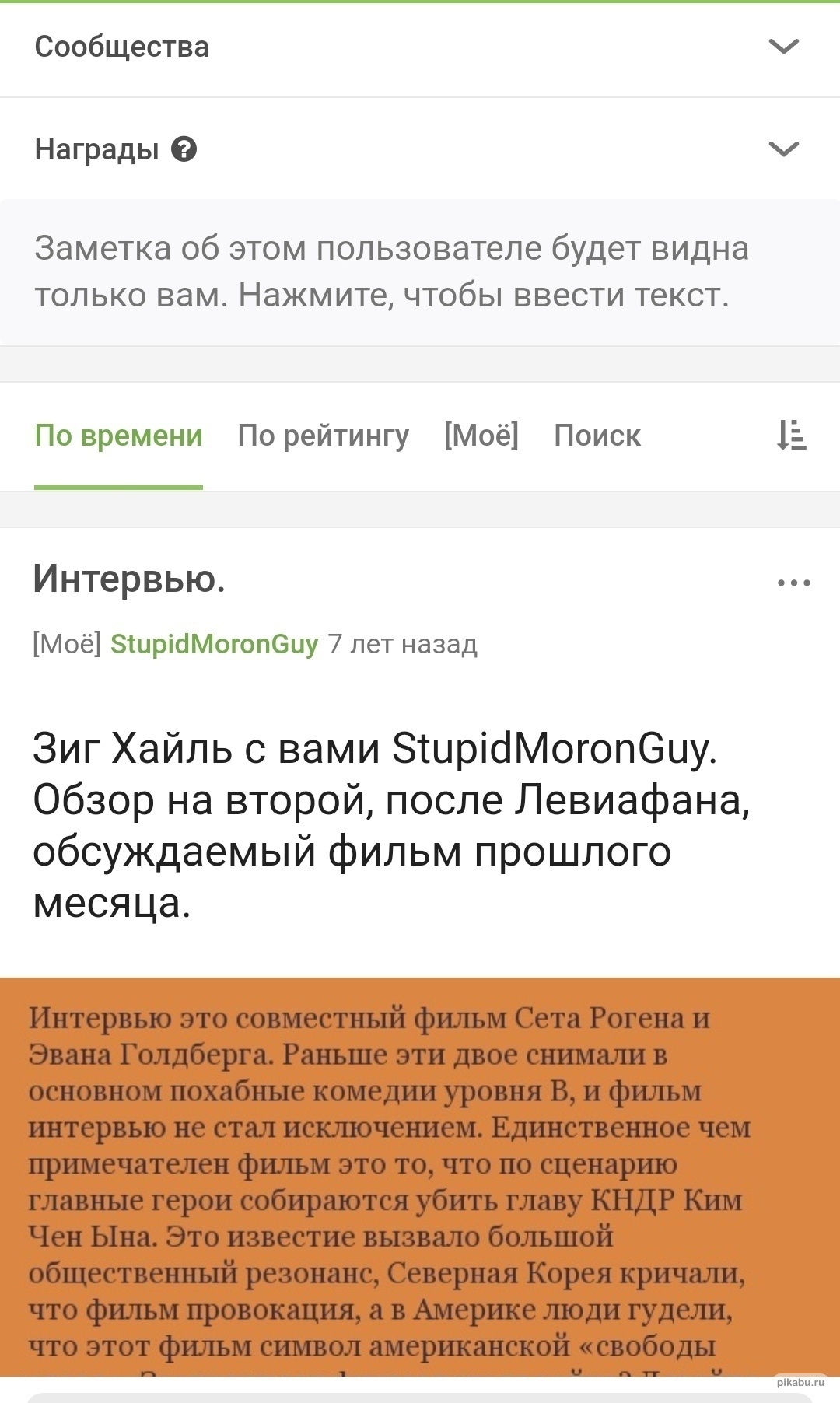Open the orange review text image
Screen dimensions: 840x1403
tap(420, 1174)
